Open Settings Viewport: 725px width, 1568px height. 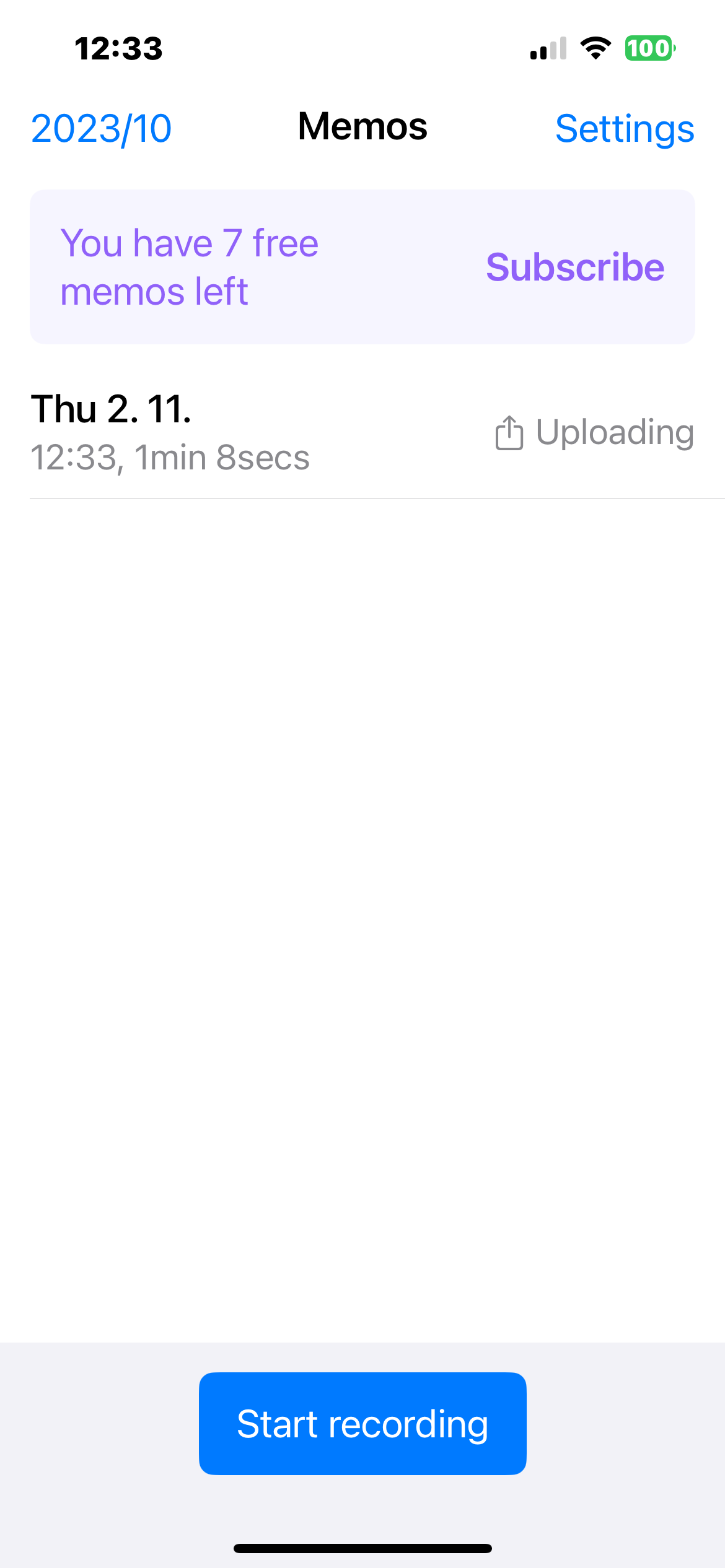coord(624,129)
